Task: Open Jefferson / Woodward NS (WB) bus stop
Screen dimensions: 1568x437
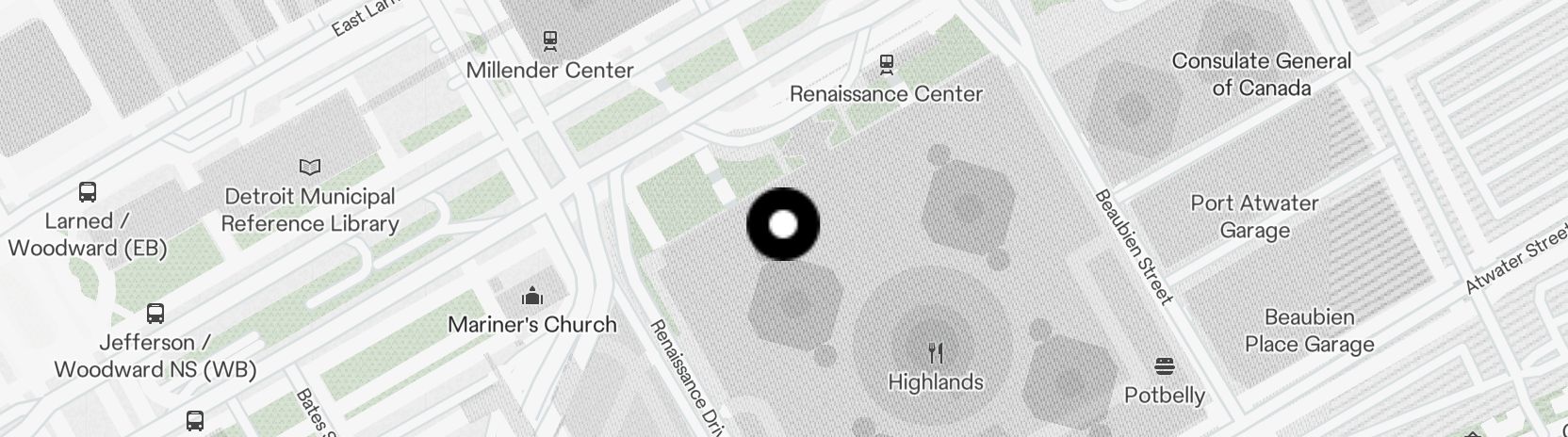Action: [155, 314]
